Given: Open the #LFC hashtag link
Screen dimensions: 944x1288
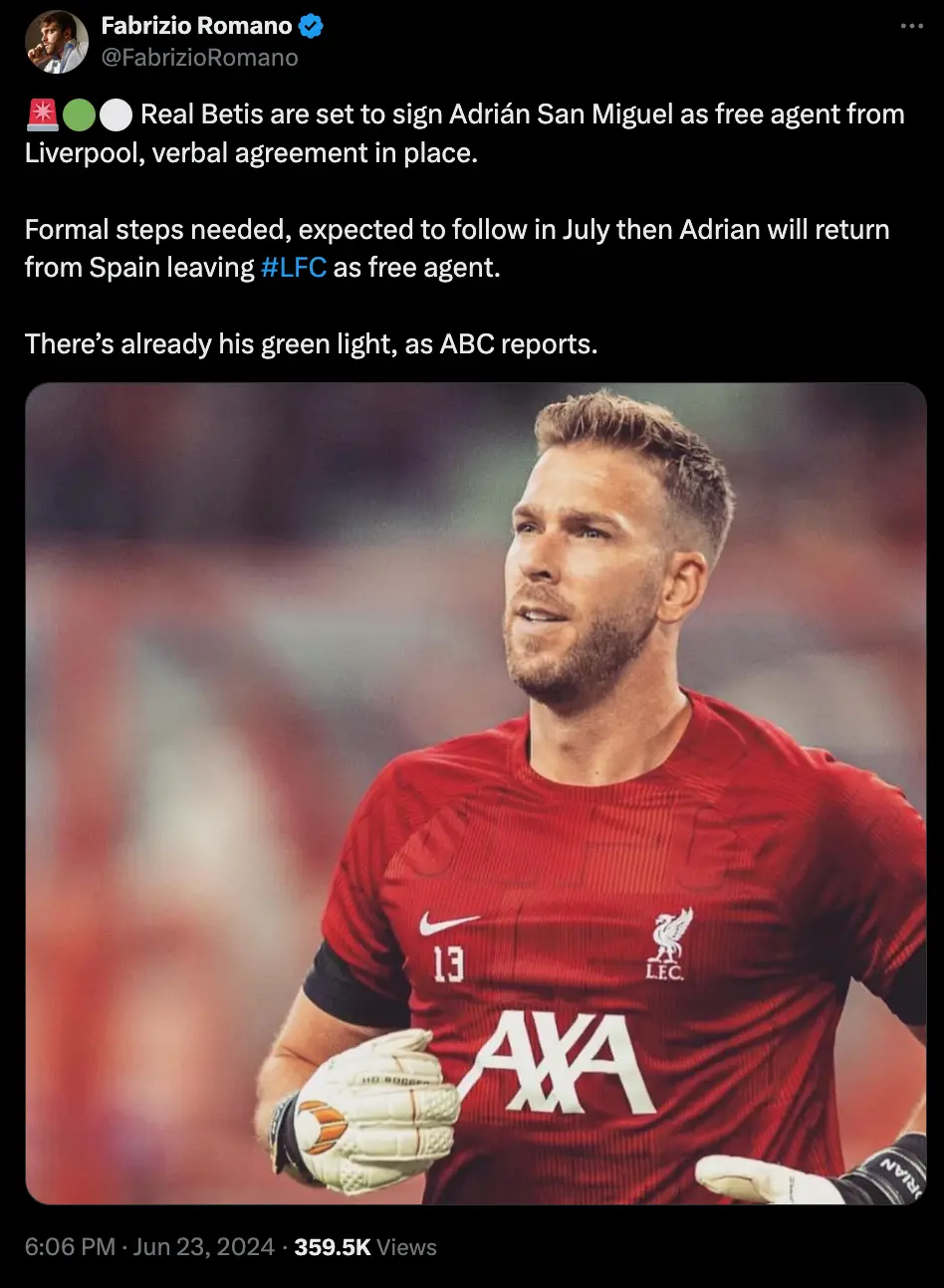Looking at the screenshot, I should [294, 268].
